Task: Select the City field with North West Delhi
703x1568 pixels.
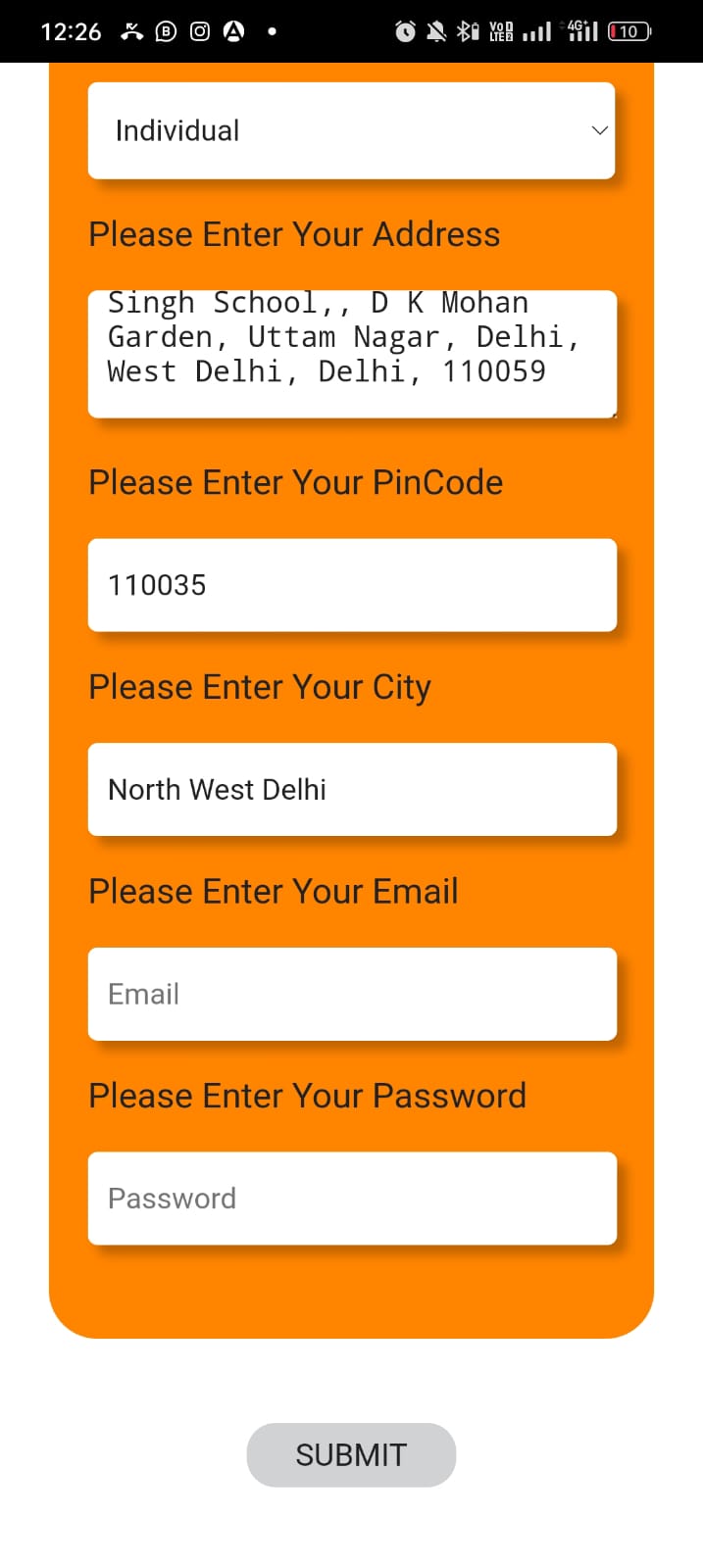Action: click(352, 789)
